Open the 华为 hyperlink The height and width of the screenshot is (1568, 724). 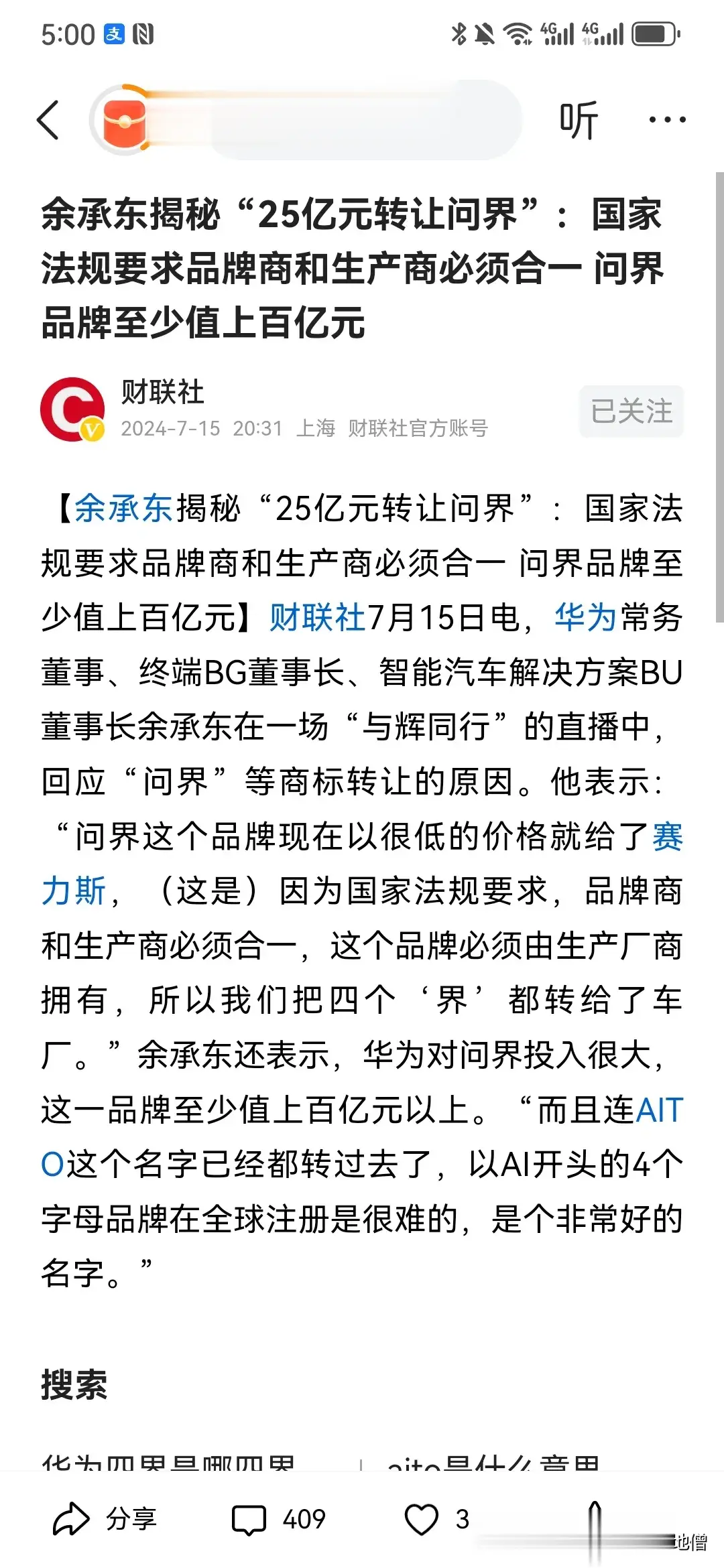(585, 617)
